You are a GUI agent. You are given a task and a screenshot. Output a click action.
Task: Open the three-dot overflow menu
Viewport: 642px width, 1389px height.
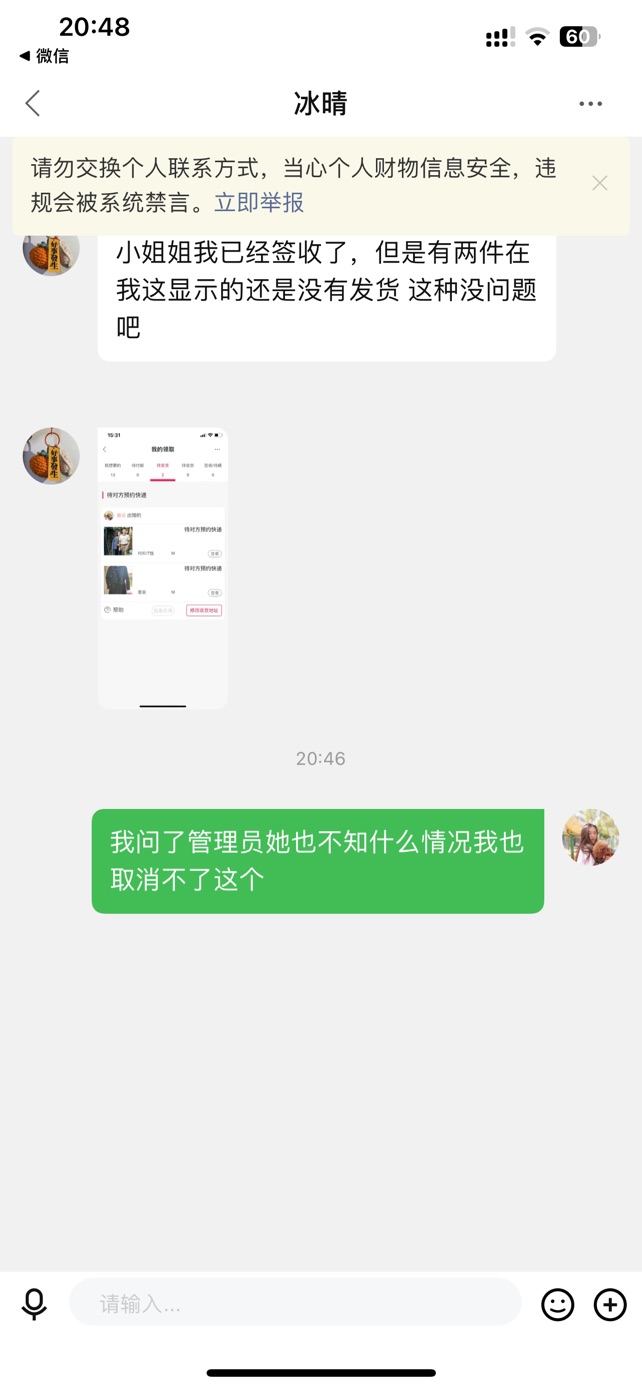[590, 104]
